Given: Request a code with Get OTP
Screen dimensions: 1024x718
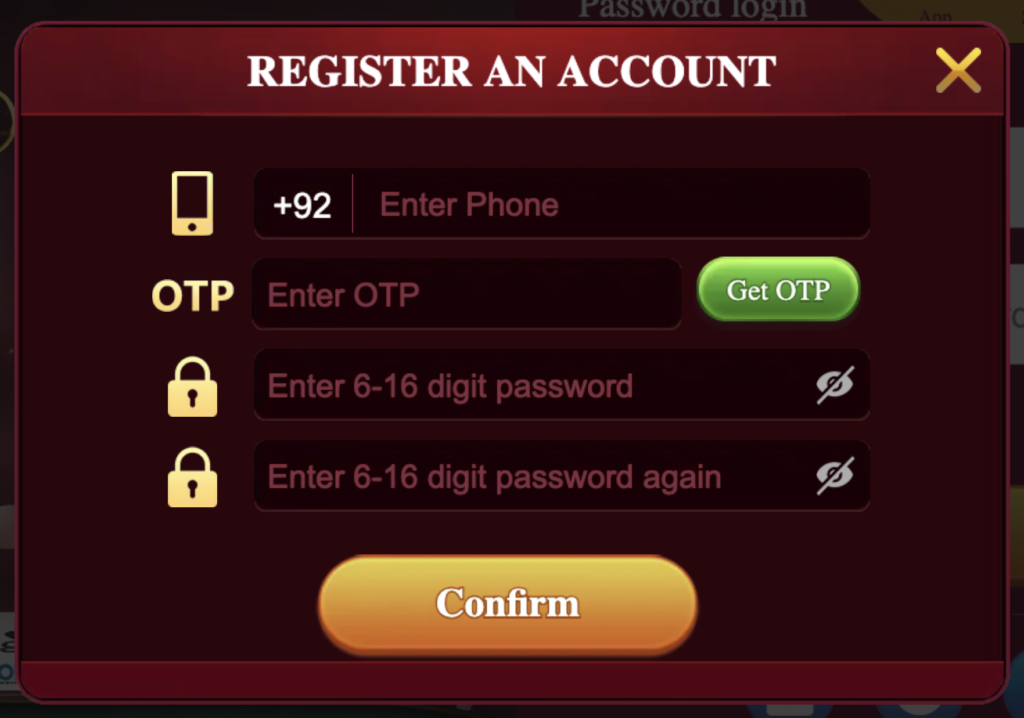Looking at the screenshot, I should 778,290.
